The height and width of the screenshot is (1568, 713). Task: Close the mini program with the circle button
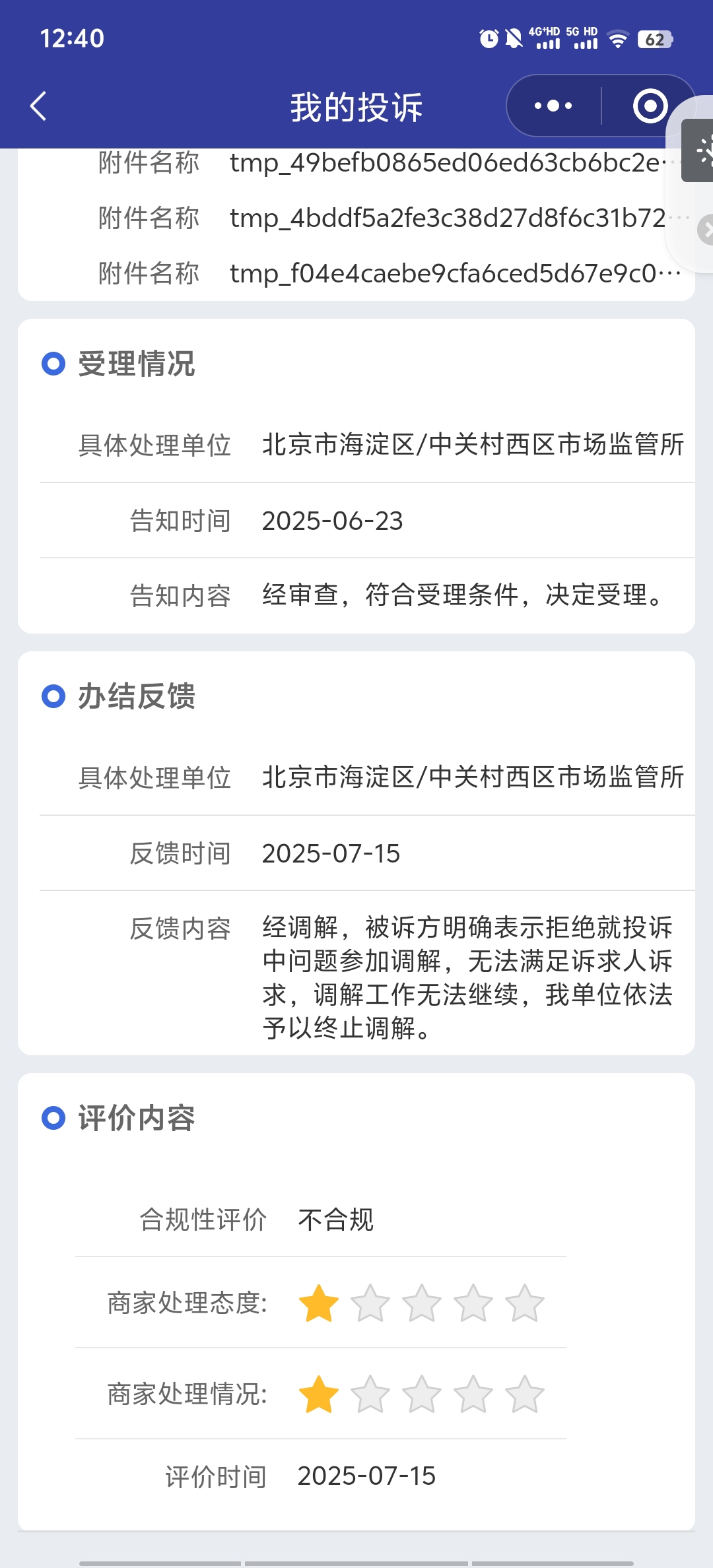[650, 106]
